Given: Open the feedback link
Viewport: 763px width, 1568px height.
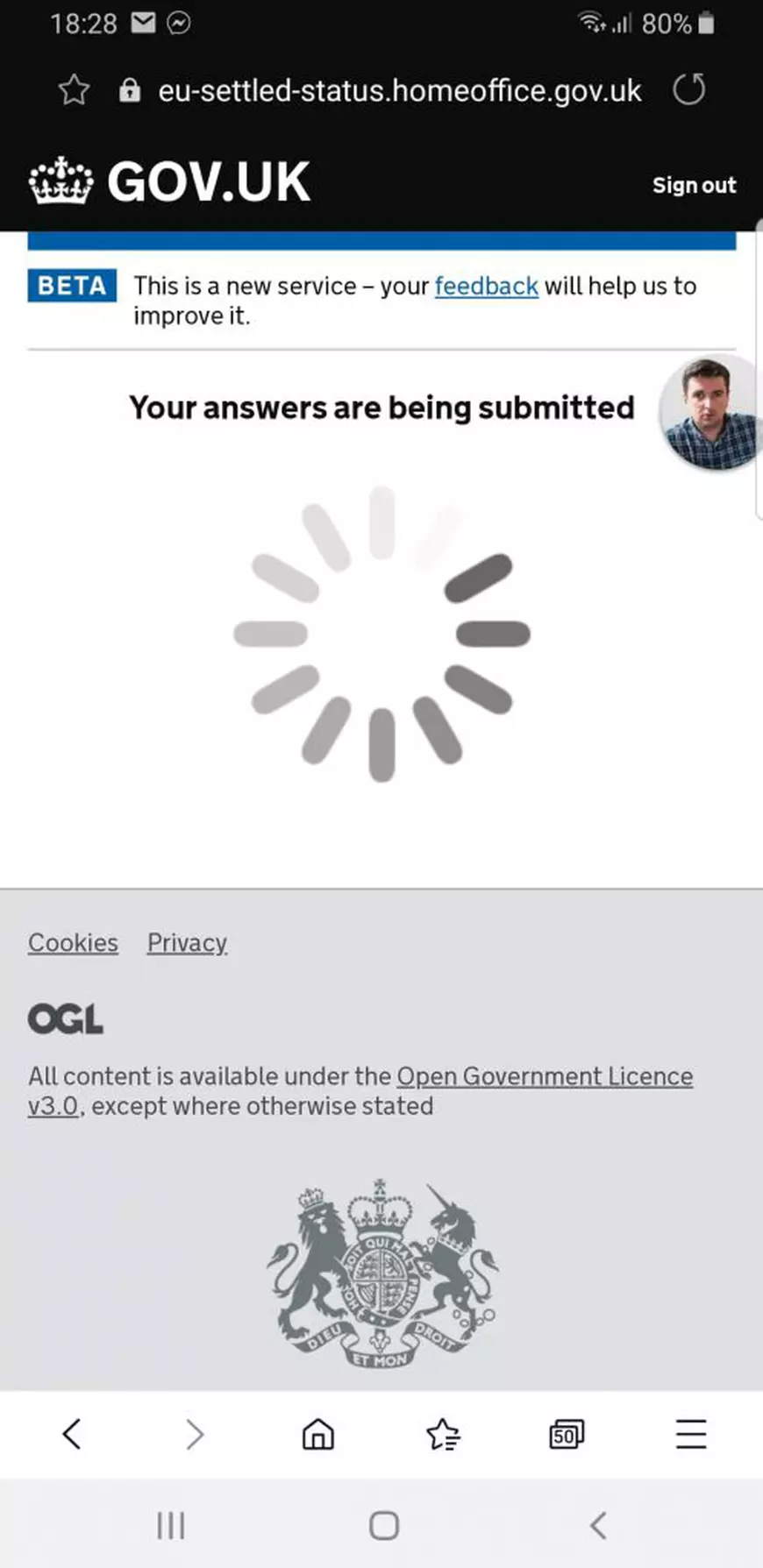Looking at the screenshot, I should [486, 286].
